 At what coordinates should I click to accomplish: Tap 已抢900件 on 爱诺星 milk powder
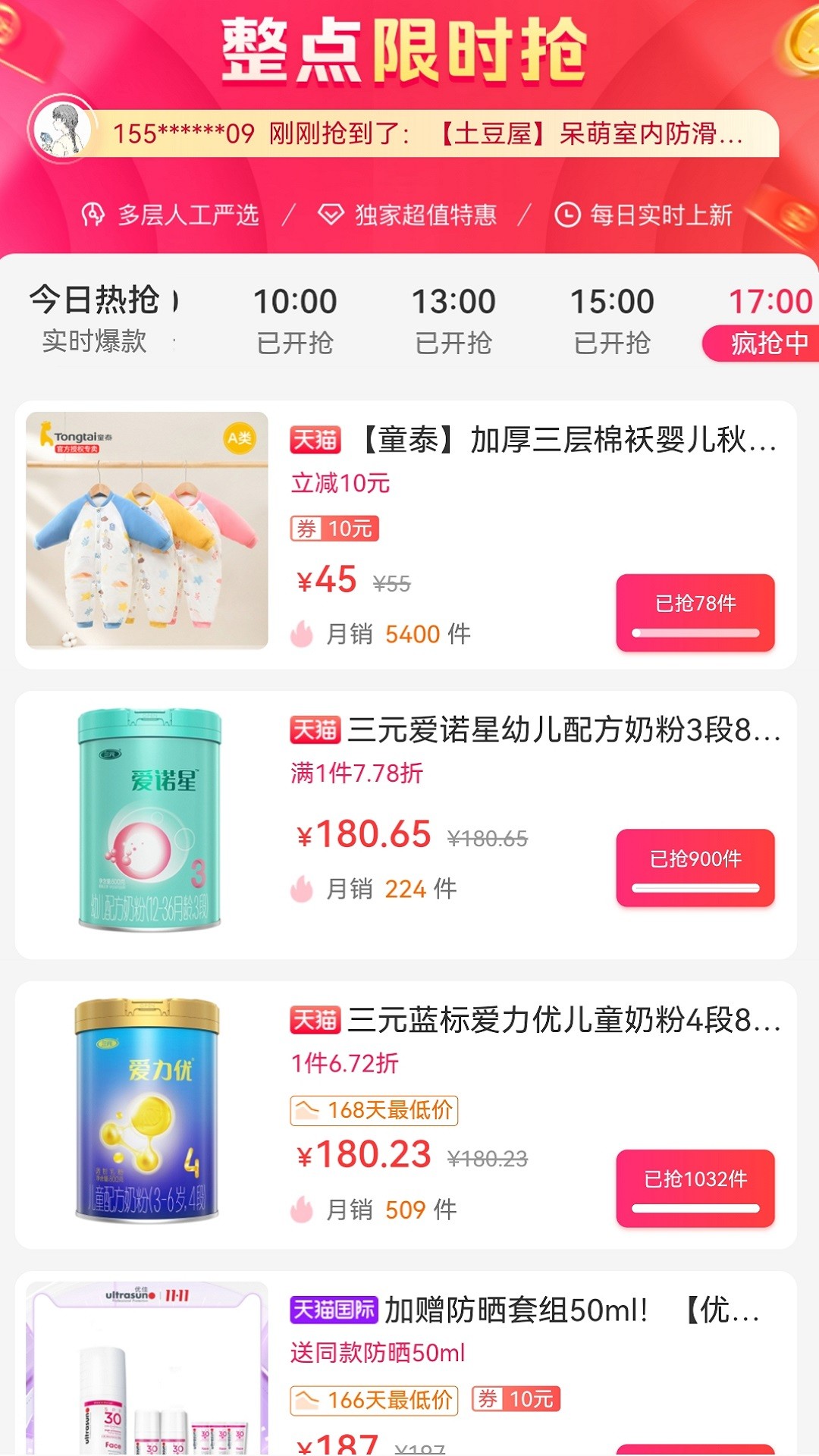[695, 869]
